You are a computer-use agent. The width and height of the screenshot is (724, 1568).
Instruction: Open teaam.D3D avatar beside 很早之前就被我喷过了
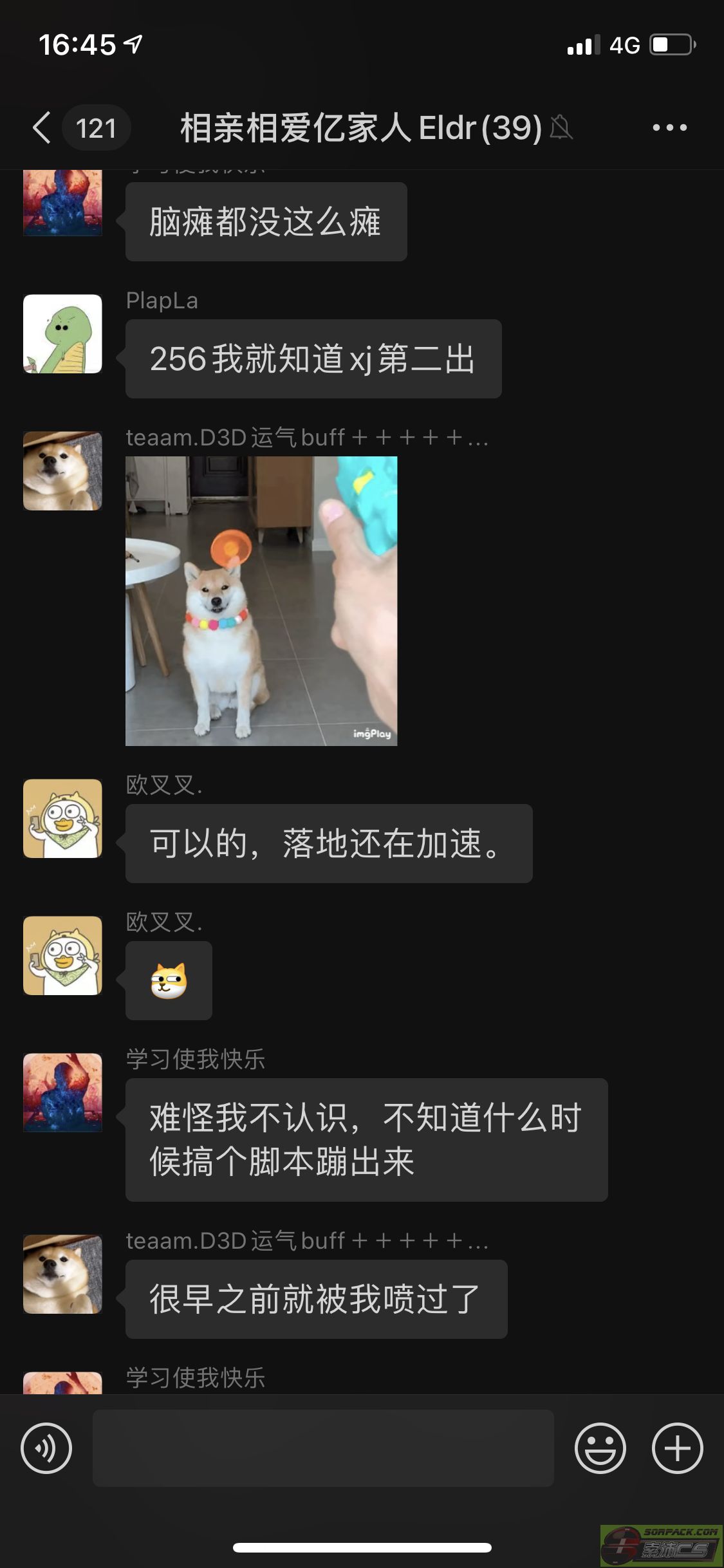[x=62, y=1274]
